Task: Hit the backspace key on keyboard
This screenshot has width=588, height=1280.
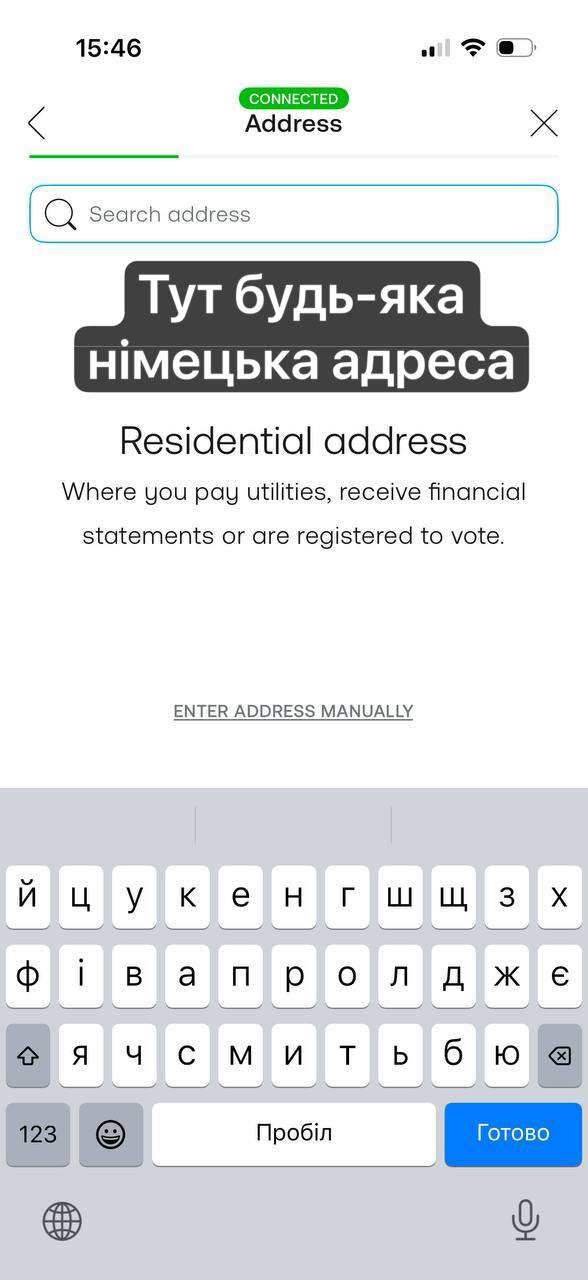Action: click(560, 1055)
